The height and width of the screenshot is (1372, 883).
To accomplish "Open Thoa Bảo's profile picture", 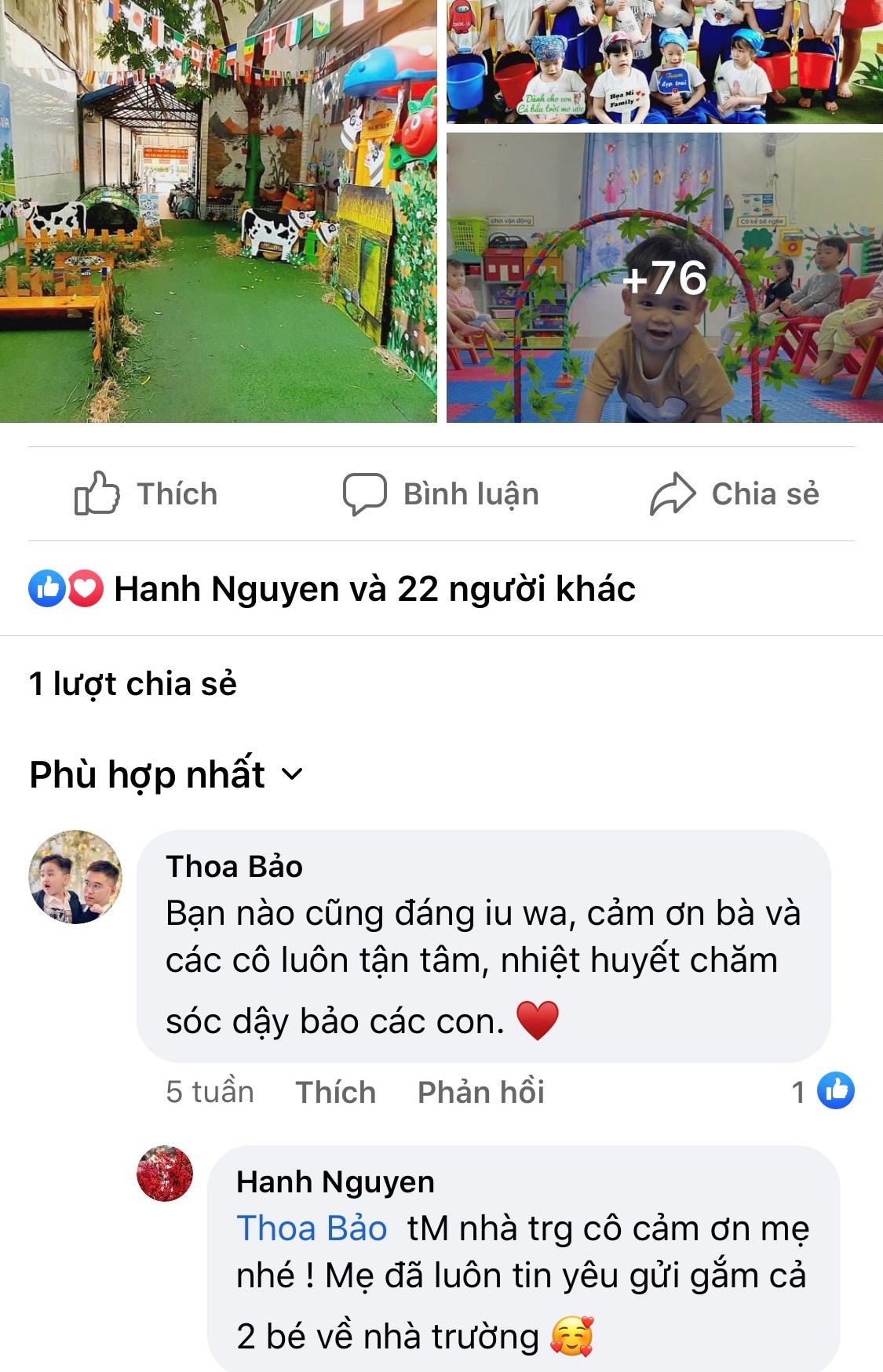I will click(x=75, y=876).
